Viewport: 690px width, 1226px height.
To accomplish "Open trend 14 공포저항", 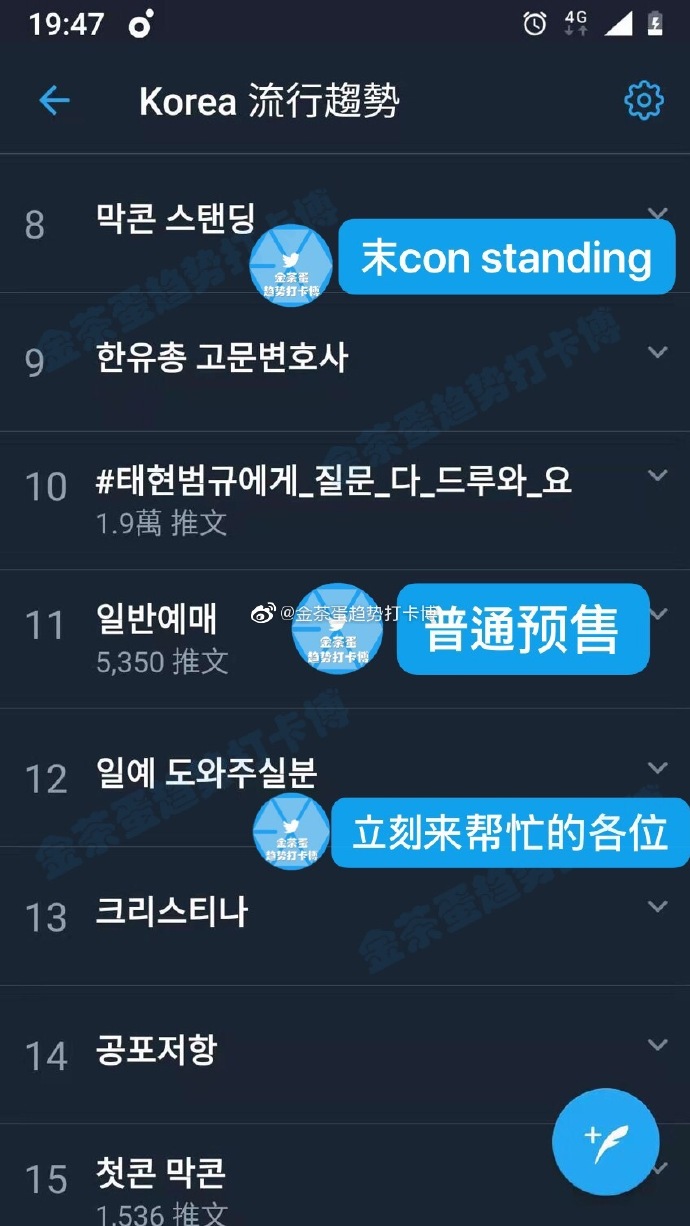I will [x=345, y=1054].
